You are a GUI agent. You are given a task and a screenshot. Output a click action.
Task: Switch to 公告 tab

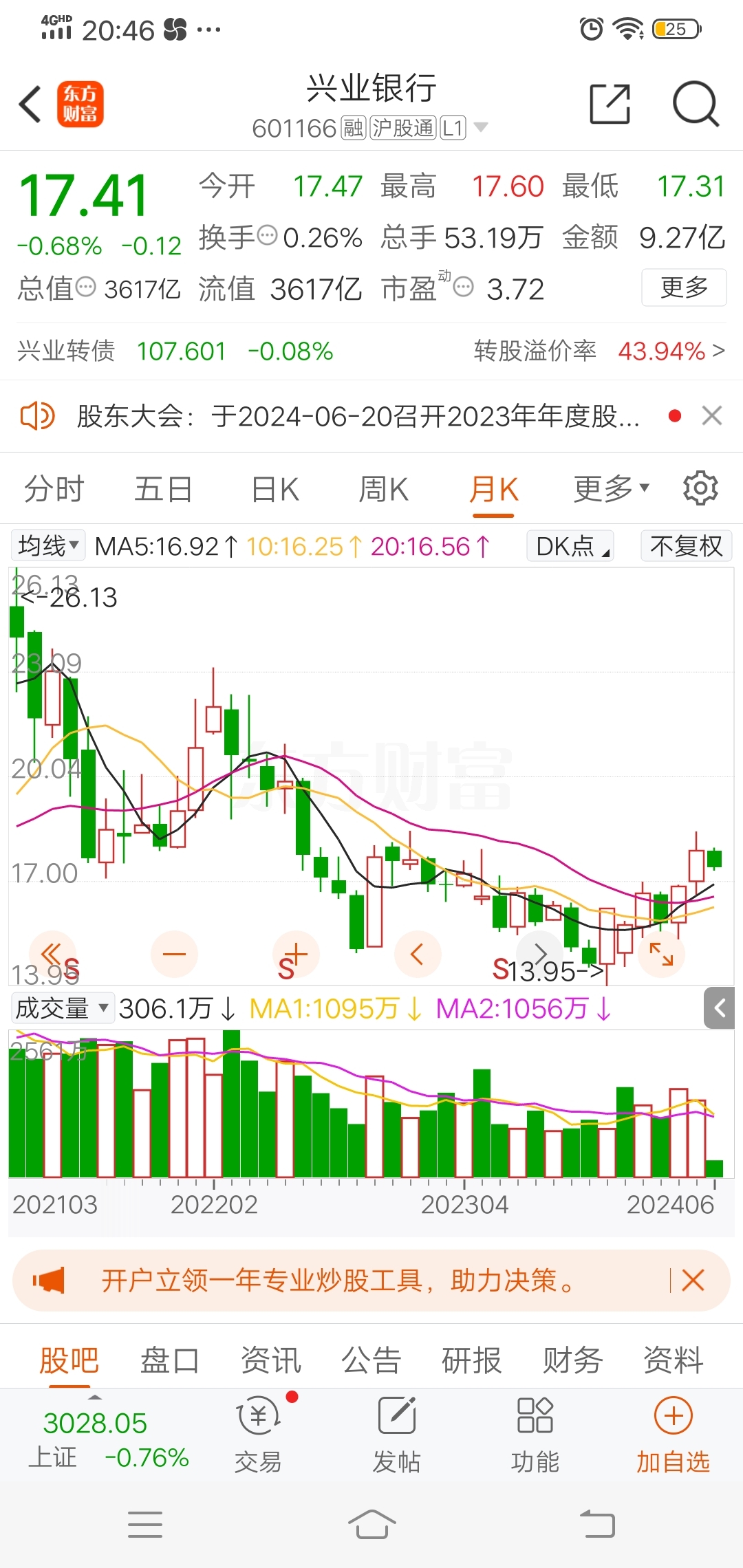371,1360
